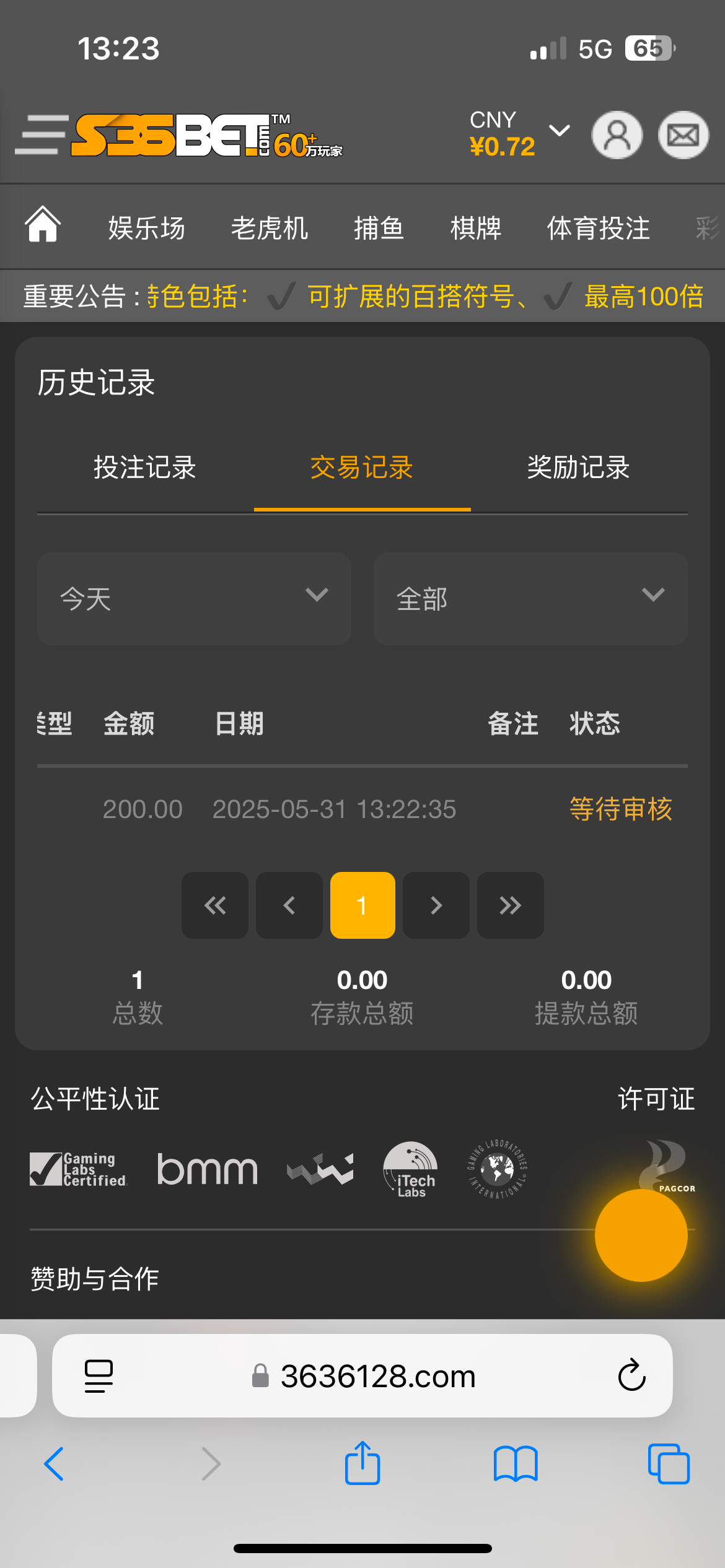Image resolution: width=725 pixels, height=1568 pixels.
Task: Open the 棋牌 category
Action: point(475,228)
